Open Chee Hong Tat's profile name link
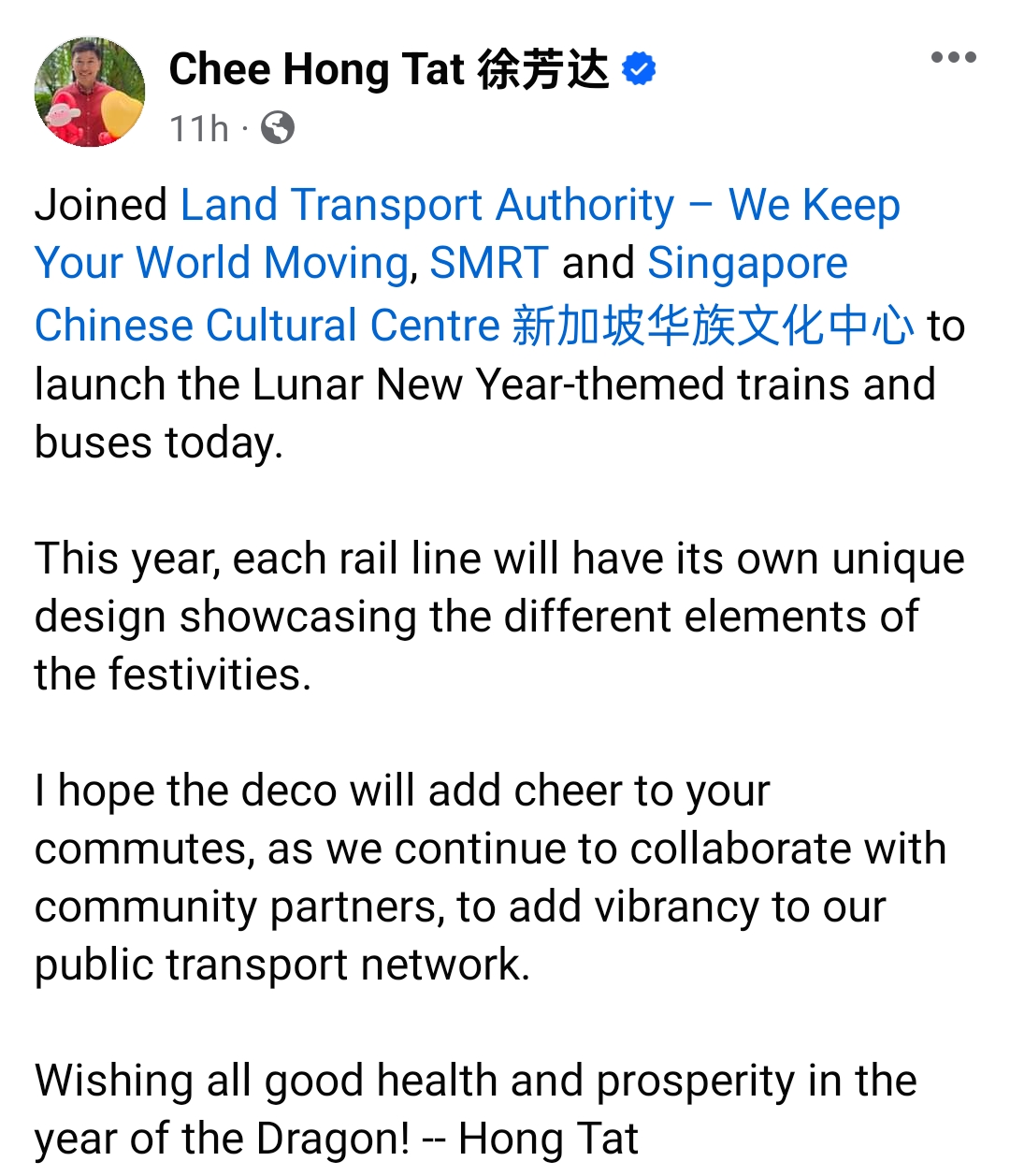 (388, 69)
